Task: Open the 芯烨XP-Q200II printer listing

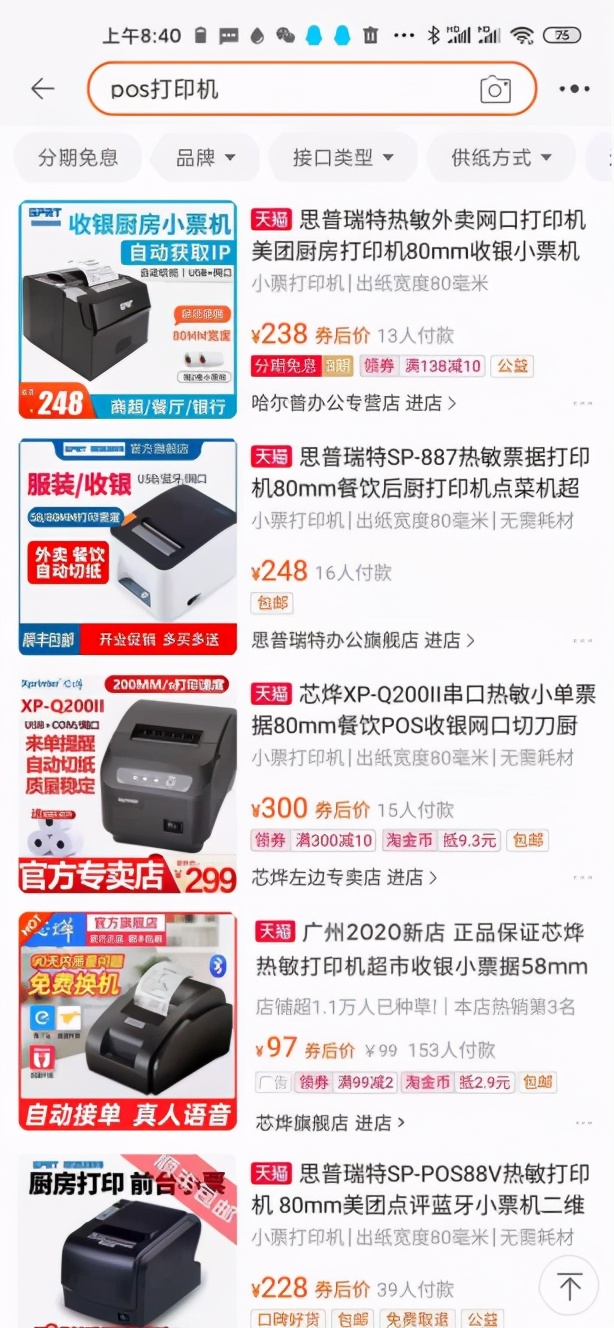Action: pos(420,708)
